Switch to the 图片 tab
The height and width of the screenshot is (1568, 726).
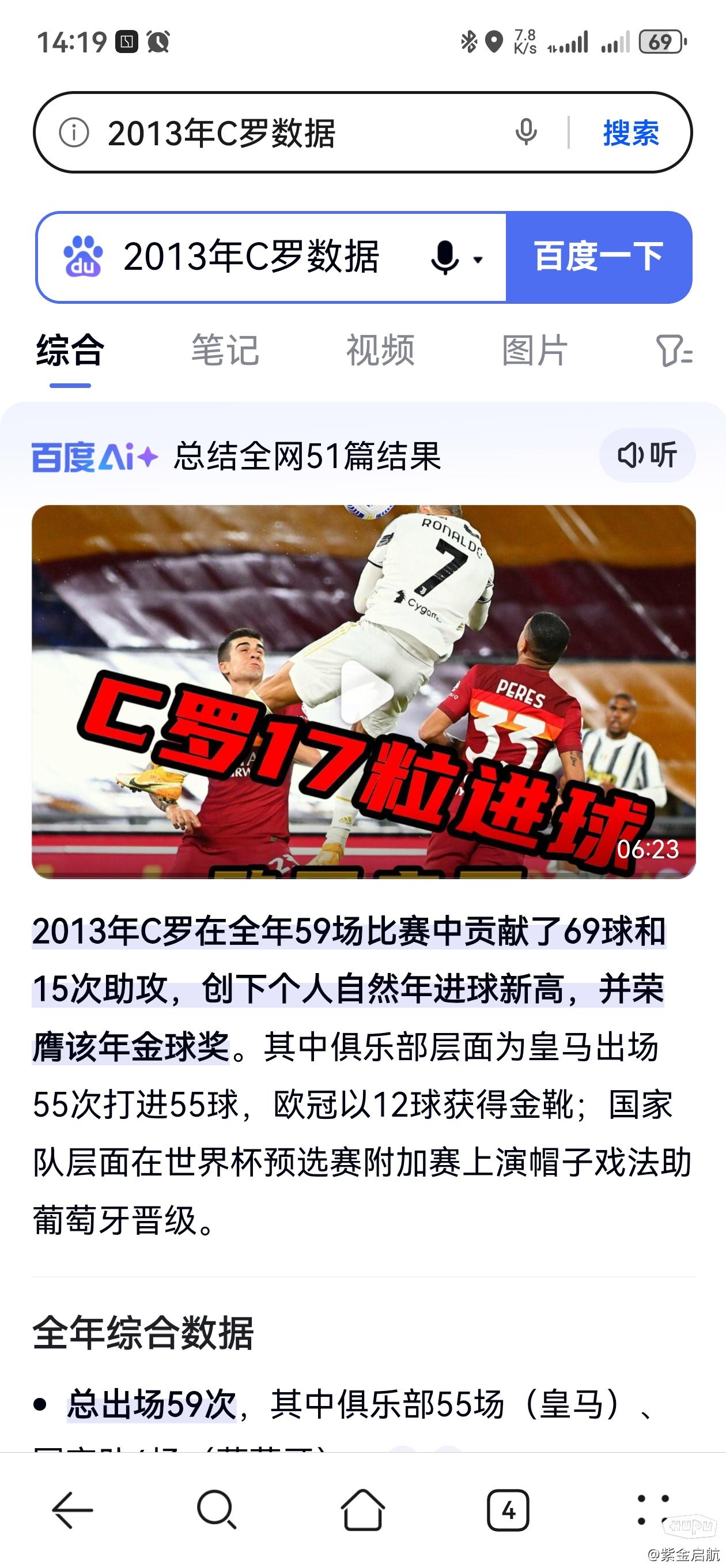tap(534, 350)
